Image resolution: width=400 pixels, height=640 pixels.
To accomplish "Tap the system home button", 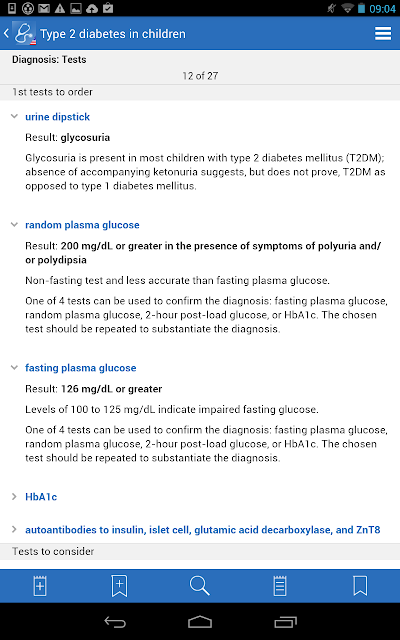I will point(200,622).
